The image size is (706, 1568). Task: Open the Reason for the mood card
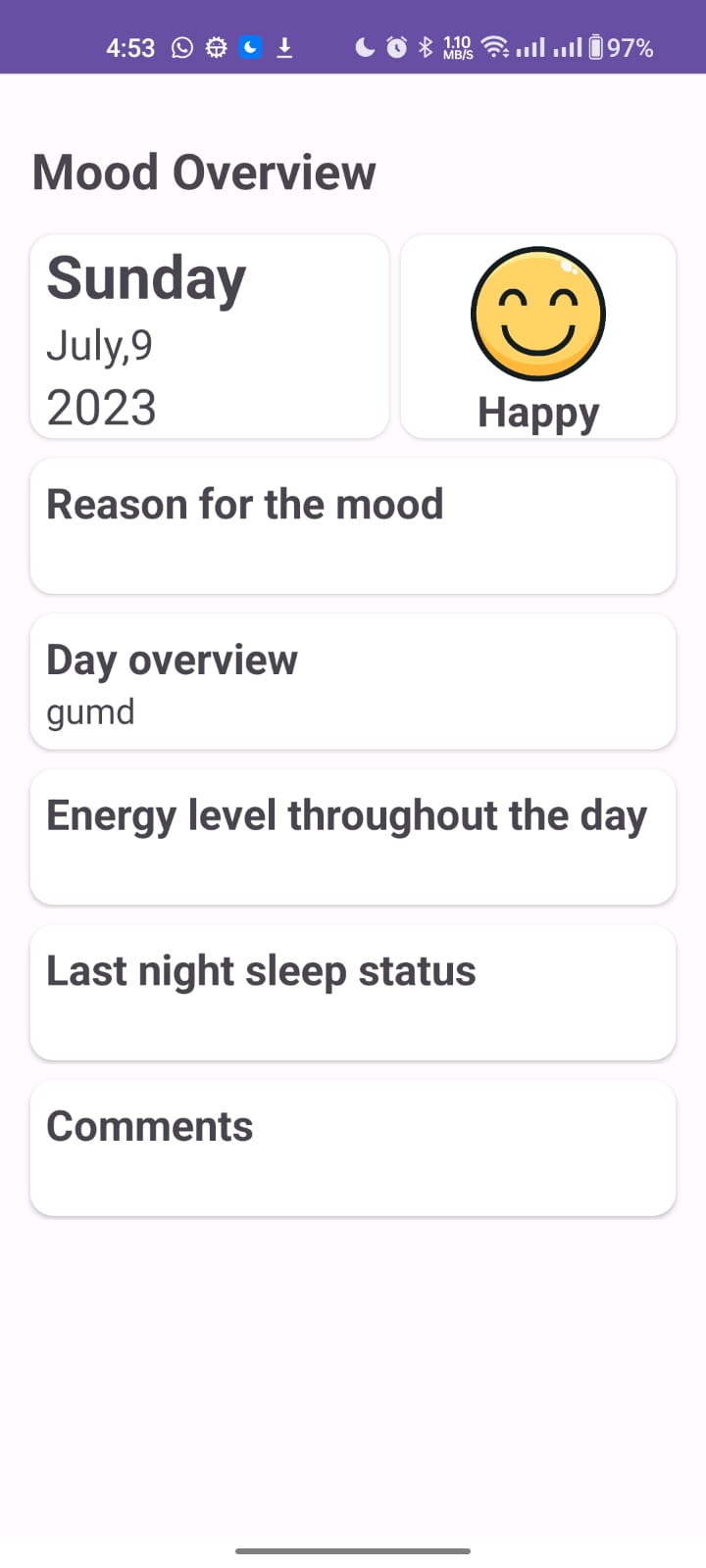[x=353, y=525]
